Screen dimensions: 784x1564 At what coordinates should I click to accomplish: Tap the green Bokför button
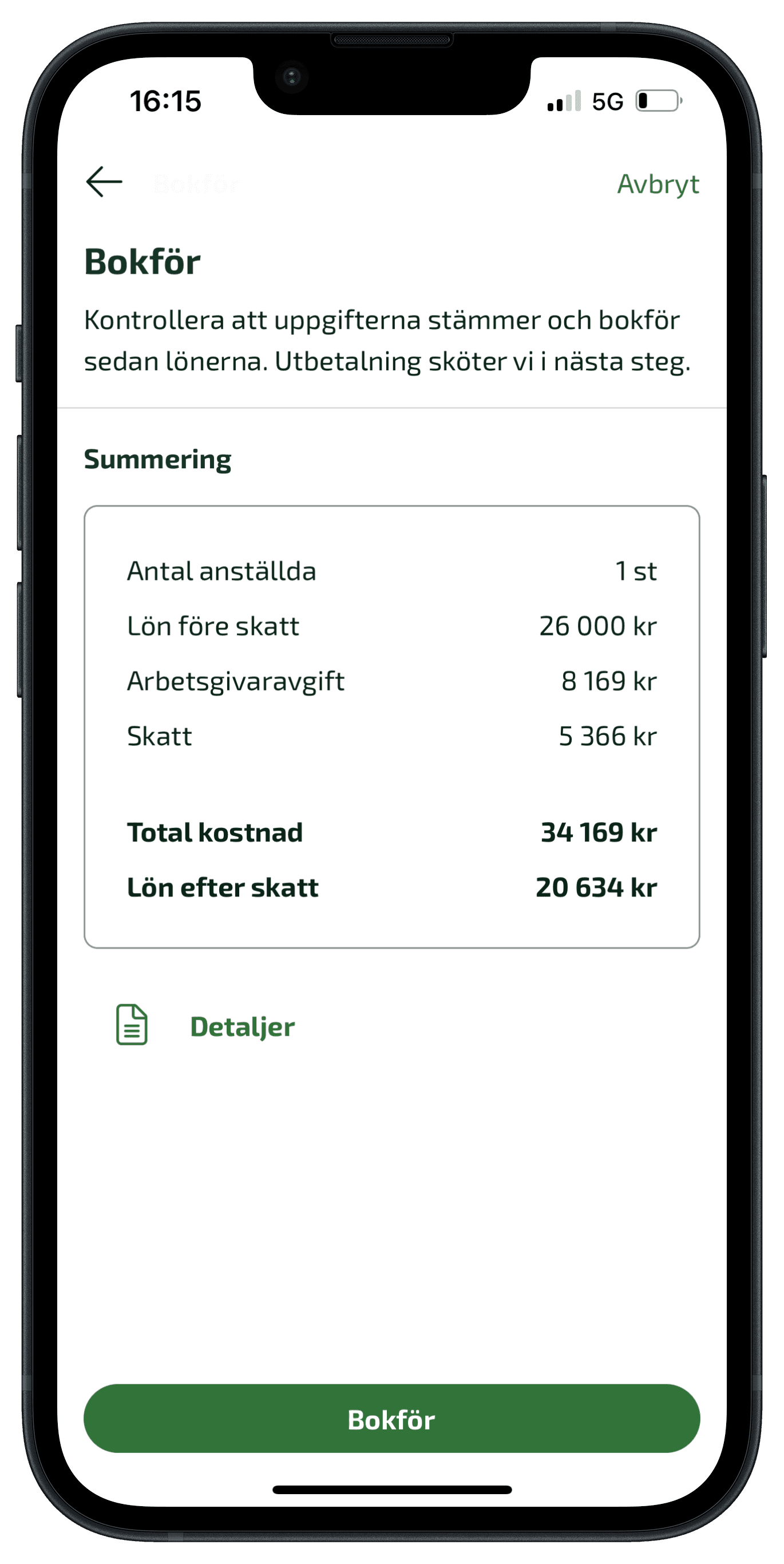[x=391, y=1419]
